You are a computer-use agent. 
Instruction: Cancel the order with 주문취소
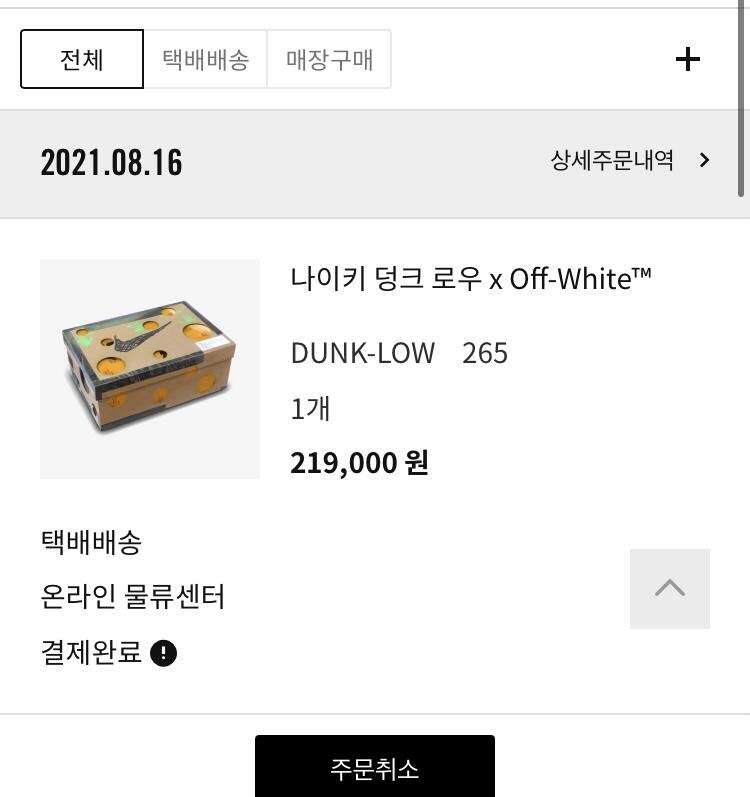[x=374, y=767]
